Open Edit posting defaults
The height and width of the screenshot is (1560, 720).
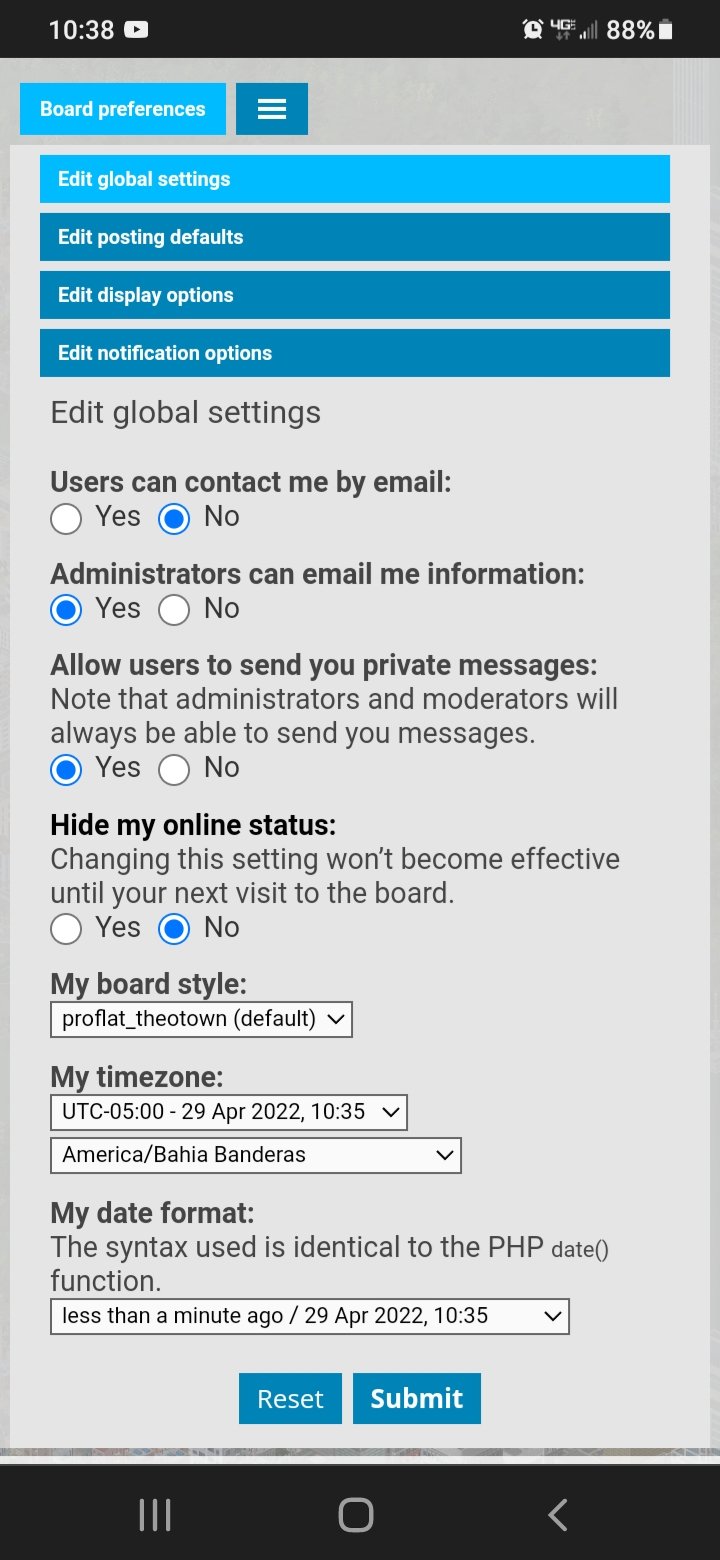355,237
